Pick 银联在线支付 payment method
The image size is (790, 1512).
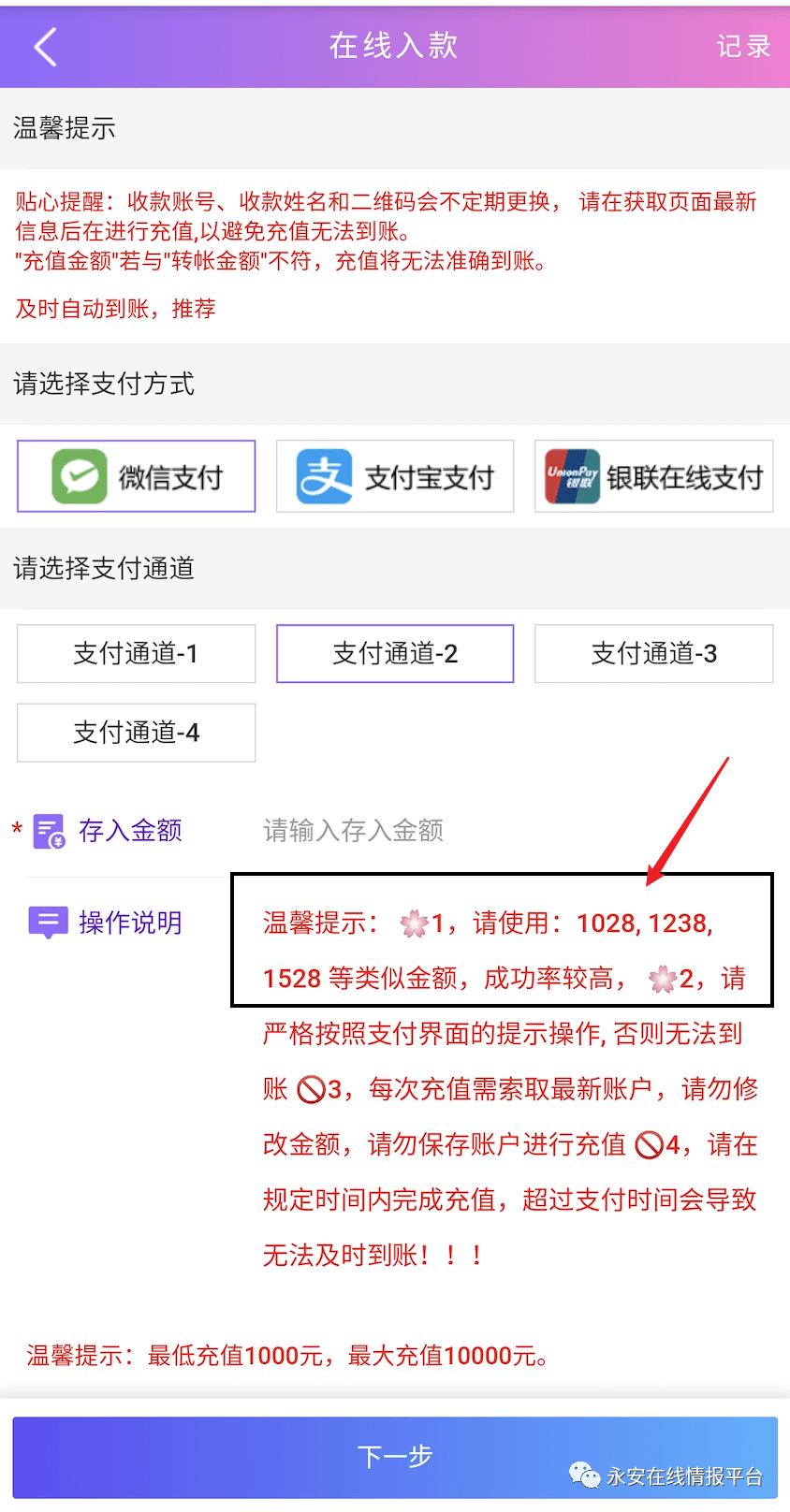653,476
